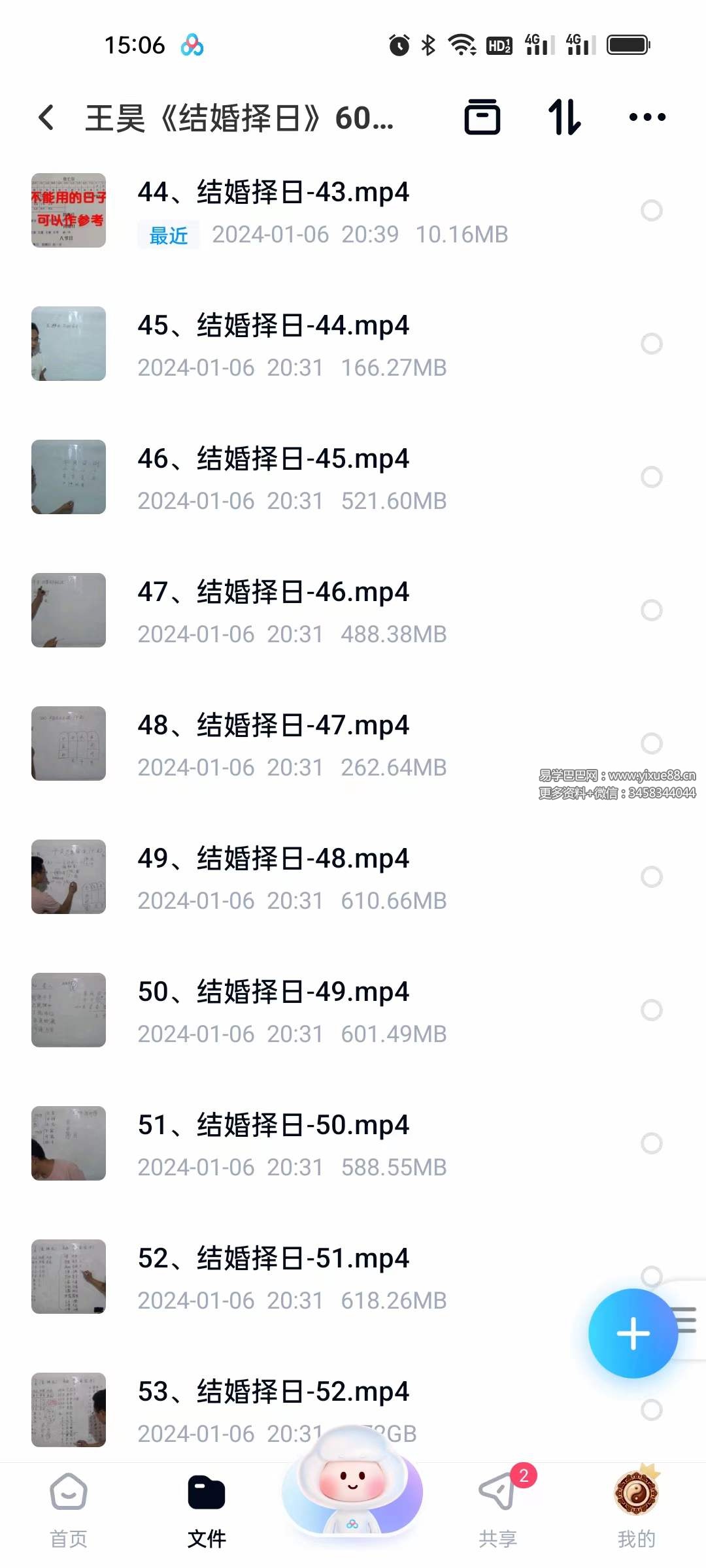706x1568 pixels.
Task: Open the sort order icon
Action: (565, 118)
